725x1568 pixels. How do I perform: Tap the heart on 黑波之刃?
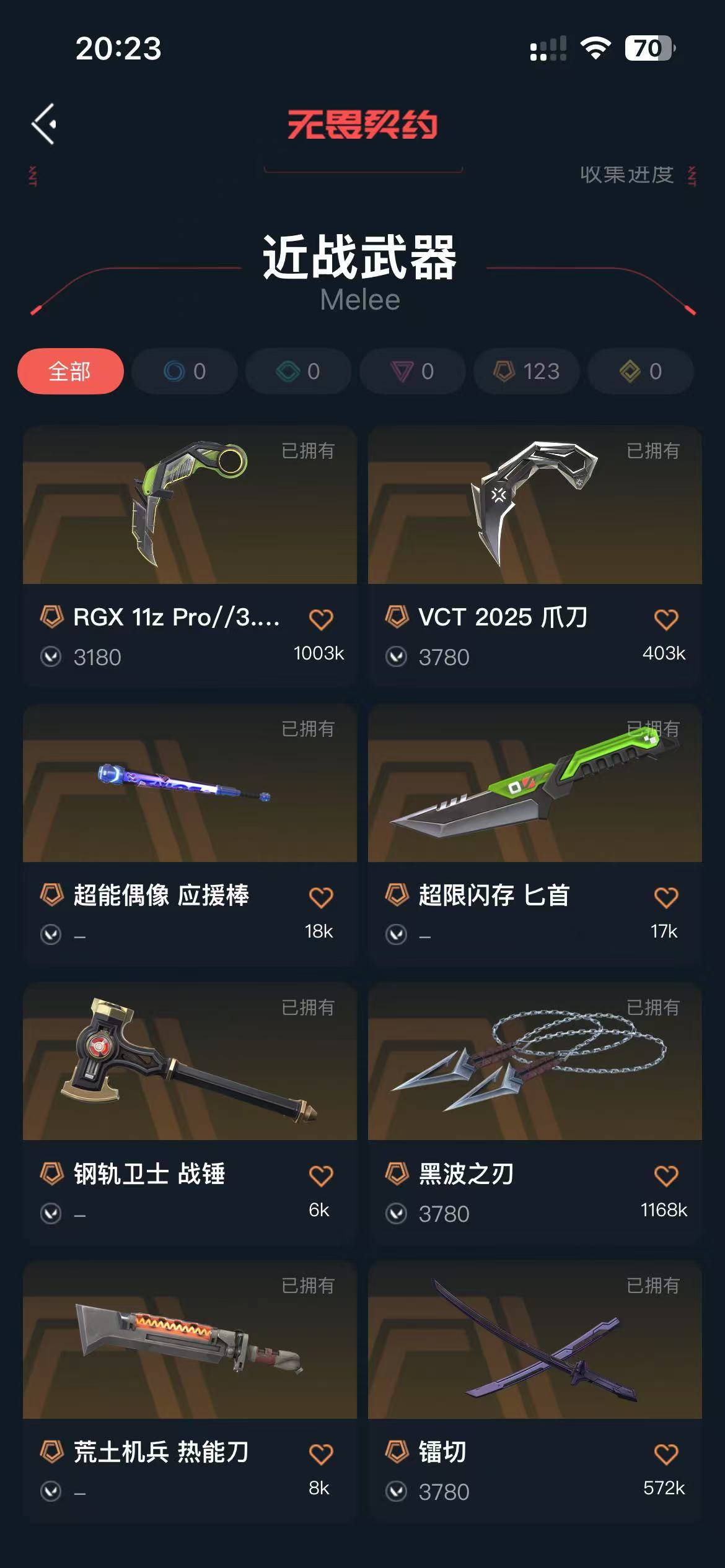pyautogui.click(x=666, y=1175)
